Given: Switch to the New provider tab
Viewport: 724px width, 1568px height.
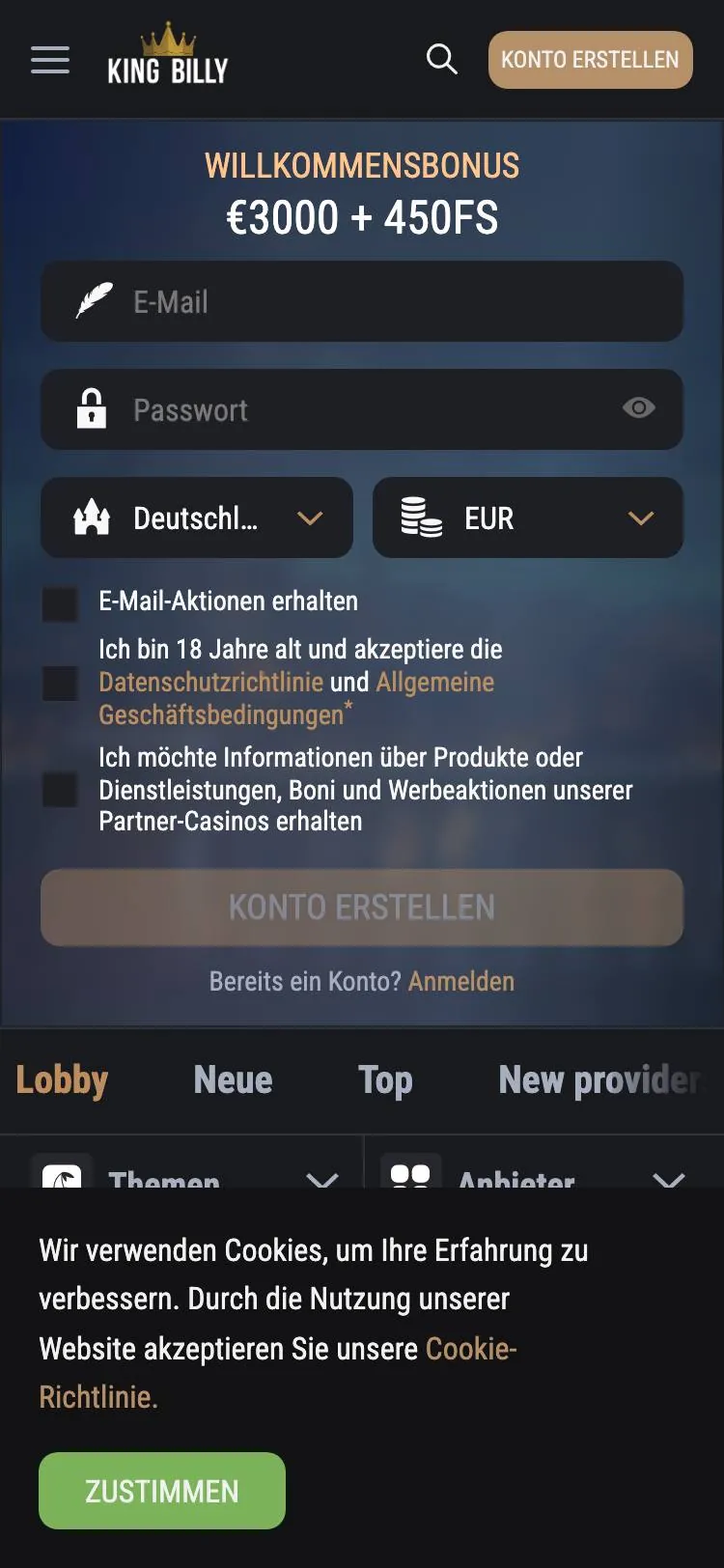Looking at the screenshot, I should coord(600,1079).
